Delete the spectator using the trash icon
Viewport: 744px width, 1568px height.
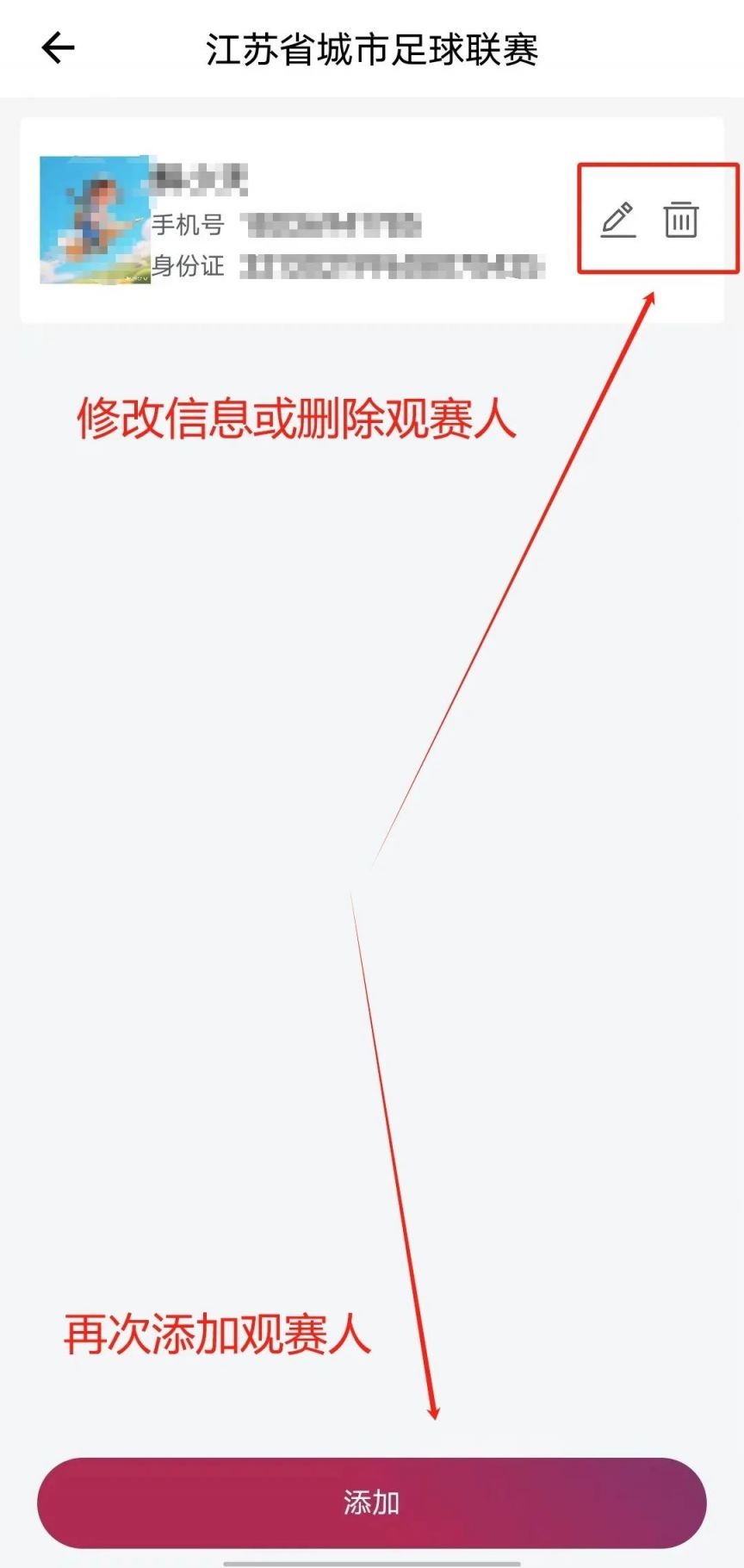(x=680, y=219)
